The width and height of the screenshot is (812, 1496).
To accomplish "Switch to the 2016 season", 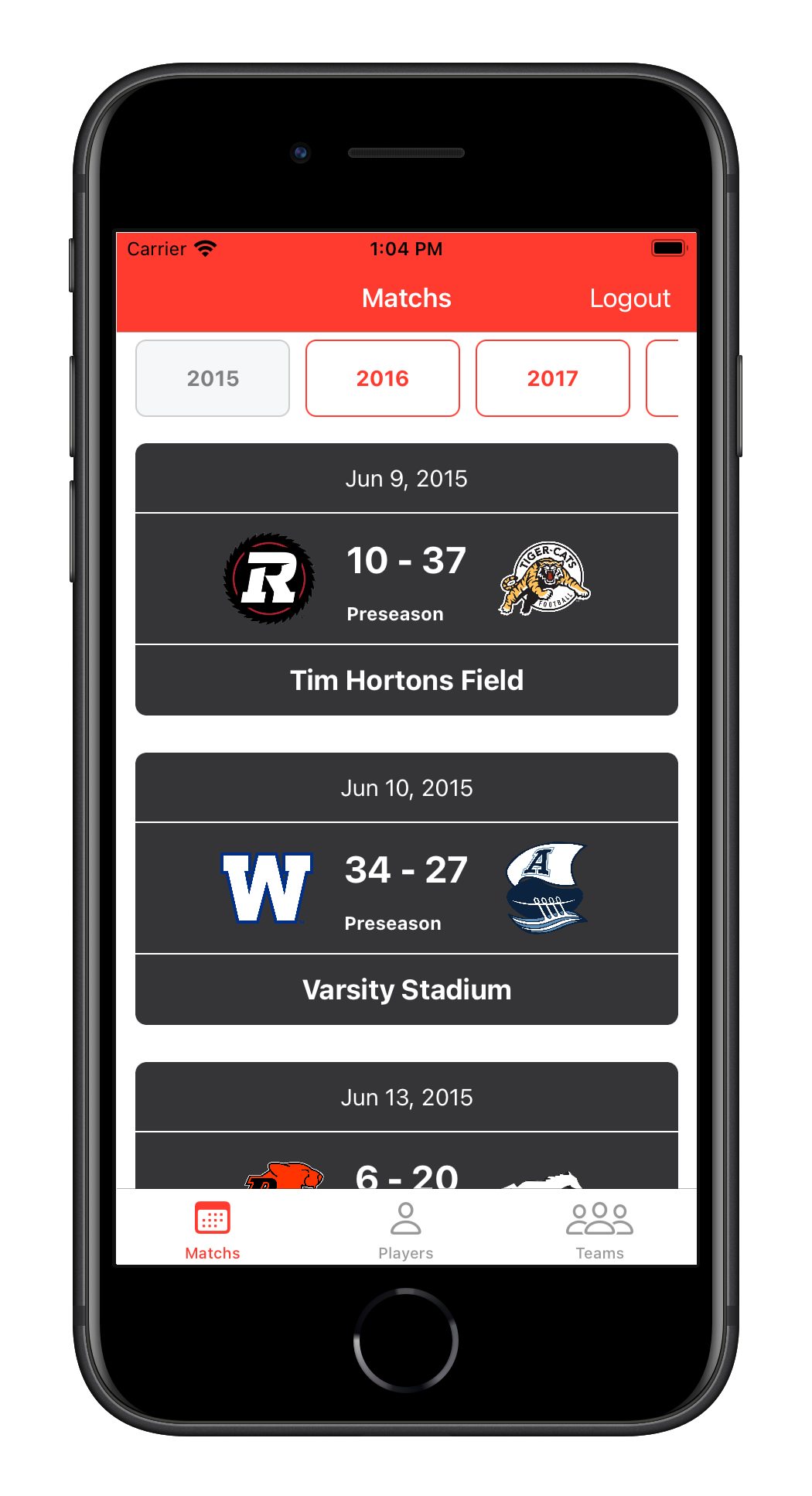I will point(383,378).
